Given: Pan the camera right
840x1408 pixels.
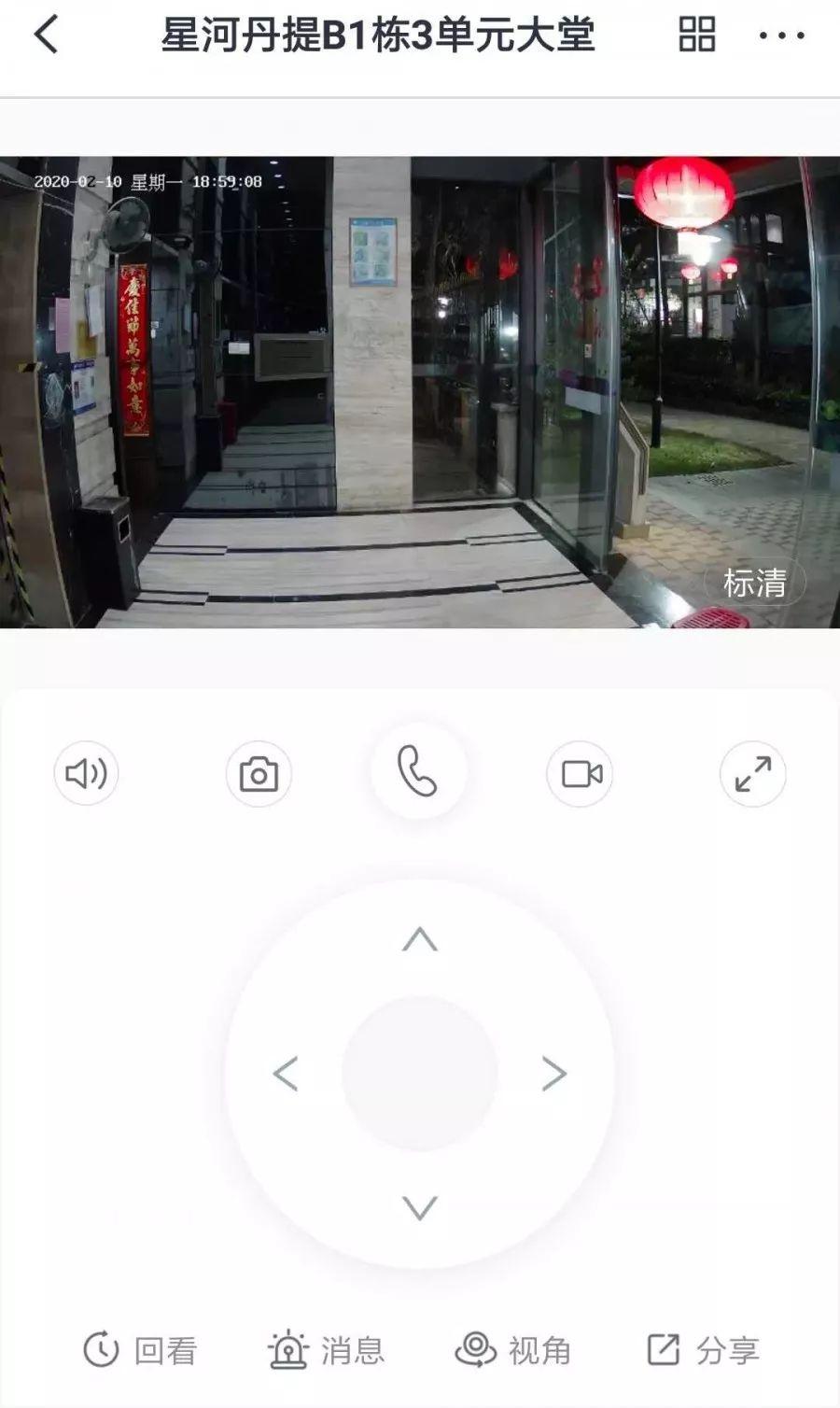Looking at the screenshot, I should (553, 1074).
